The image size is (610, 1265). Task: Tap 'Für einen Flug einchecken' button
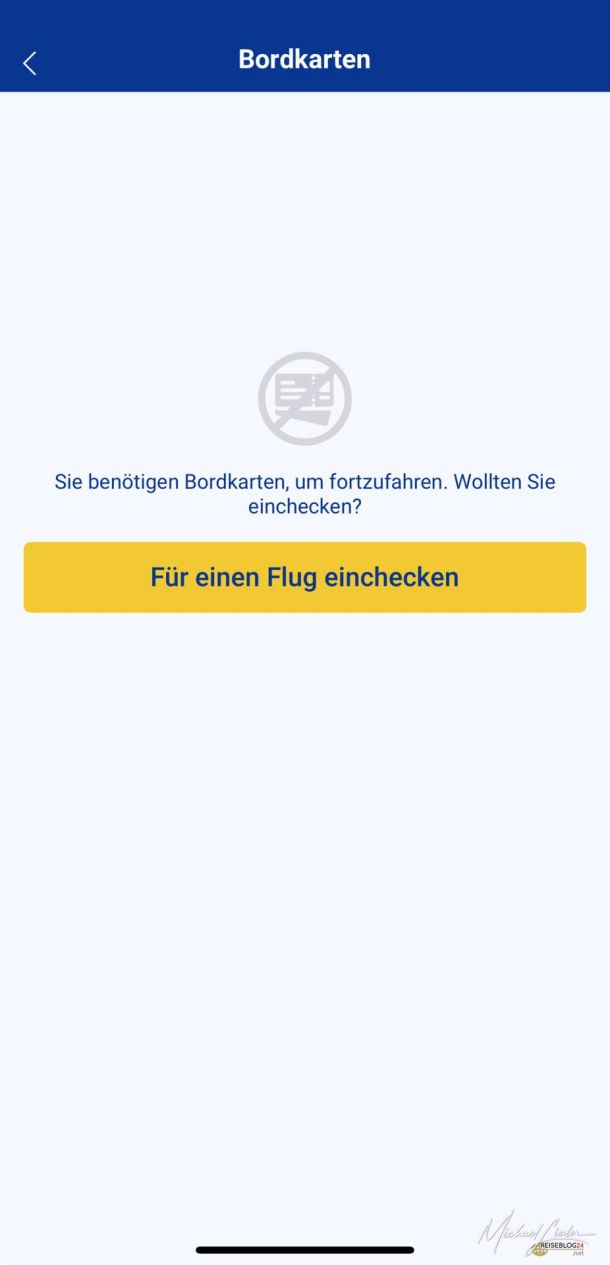point(304,577)
